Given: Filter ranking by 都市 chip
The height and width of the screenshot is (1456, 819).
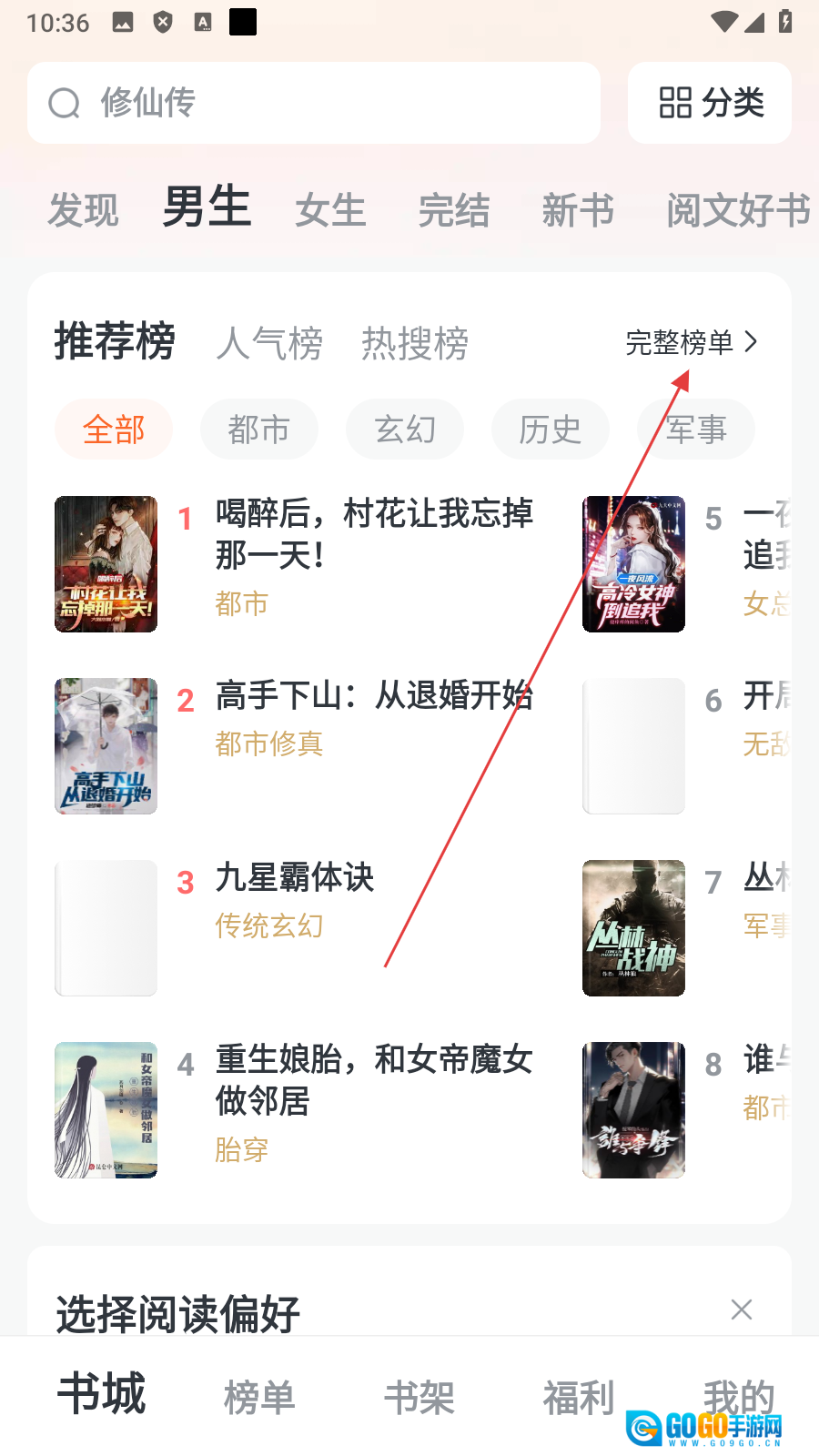Looking at the screenshot, I should point(259,430).
